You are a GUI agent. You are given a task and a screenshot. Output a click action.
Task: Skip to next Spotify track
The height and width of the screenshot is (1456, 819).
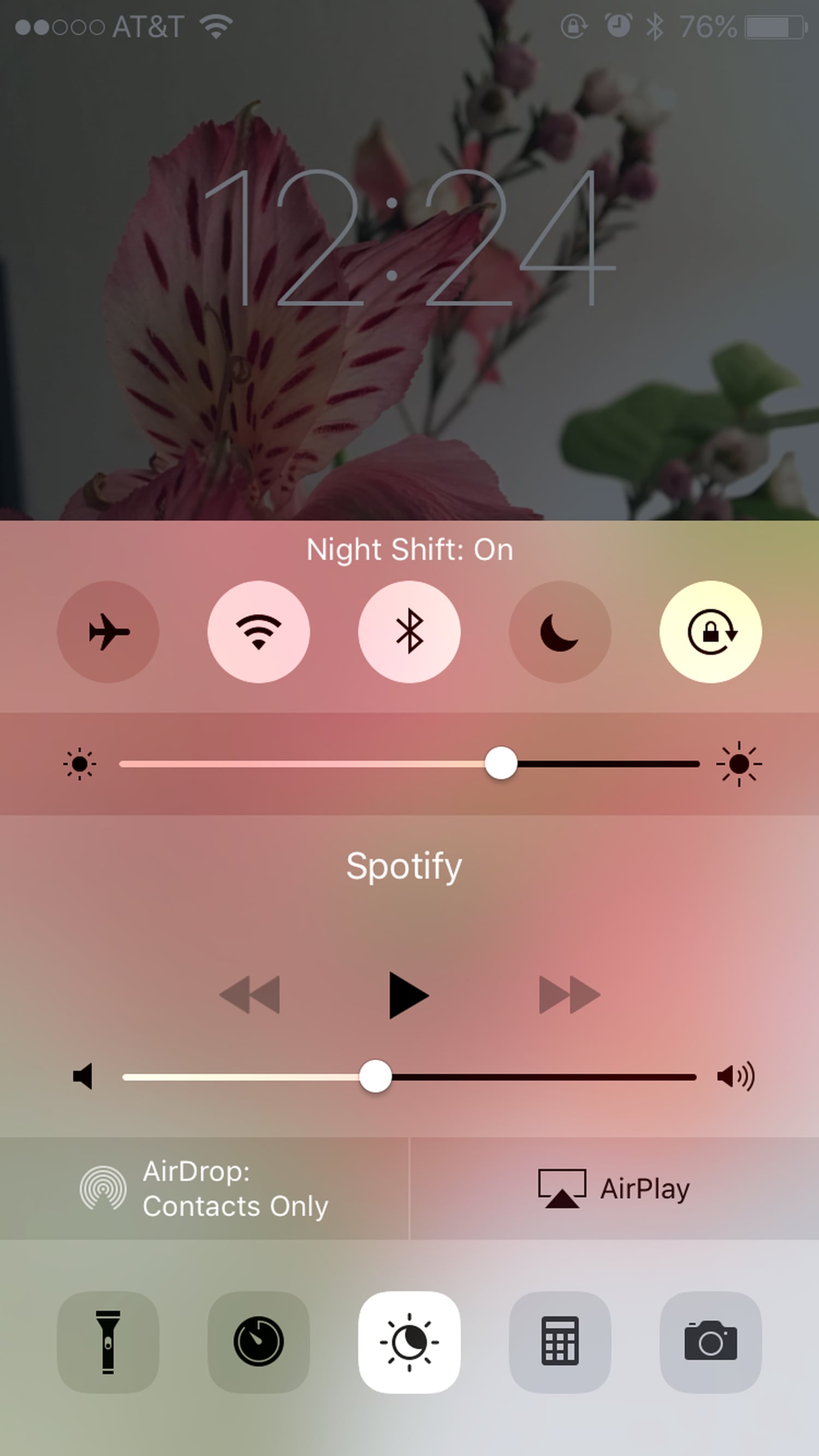click(x=569, y=995)
